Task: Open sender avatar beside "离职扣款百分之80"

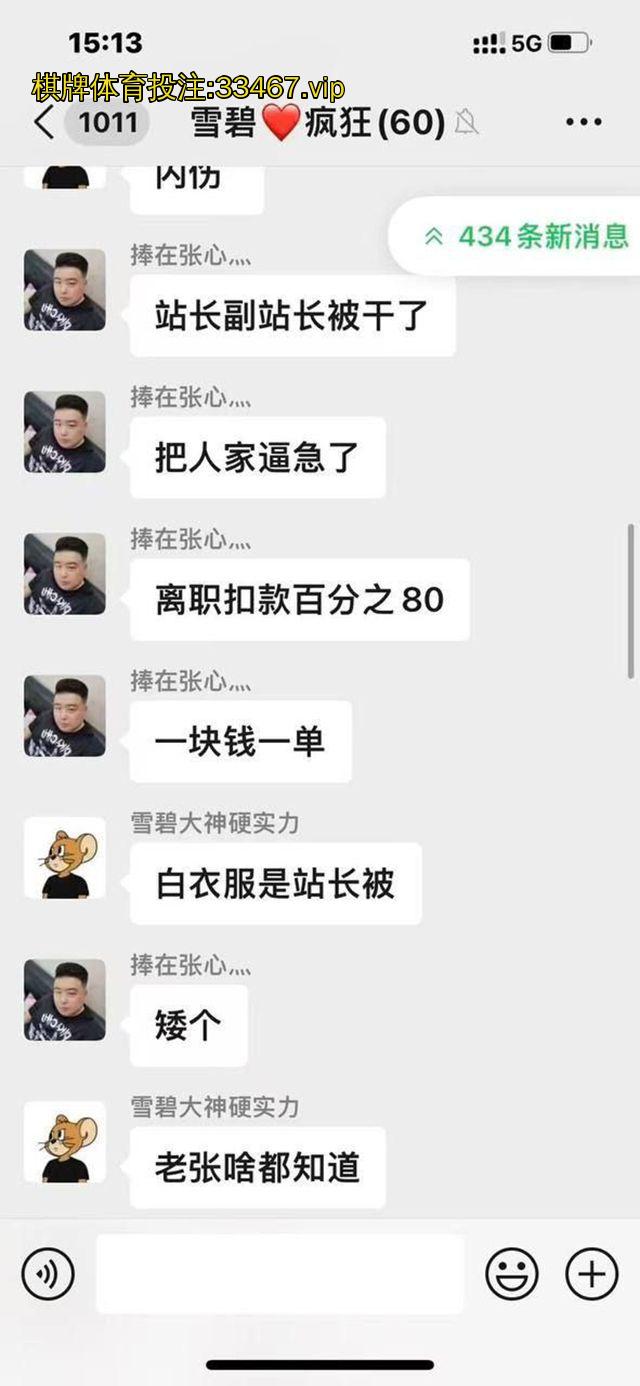Action: click(65, 574)
